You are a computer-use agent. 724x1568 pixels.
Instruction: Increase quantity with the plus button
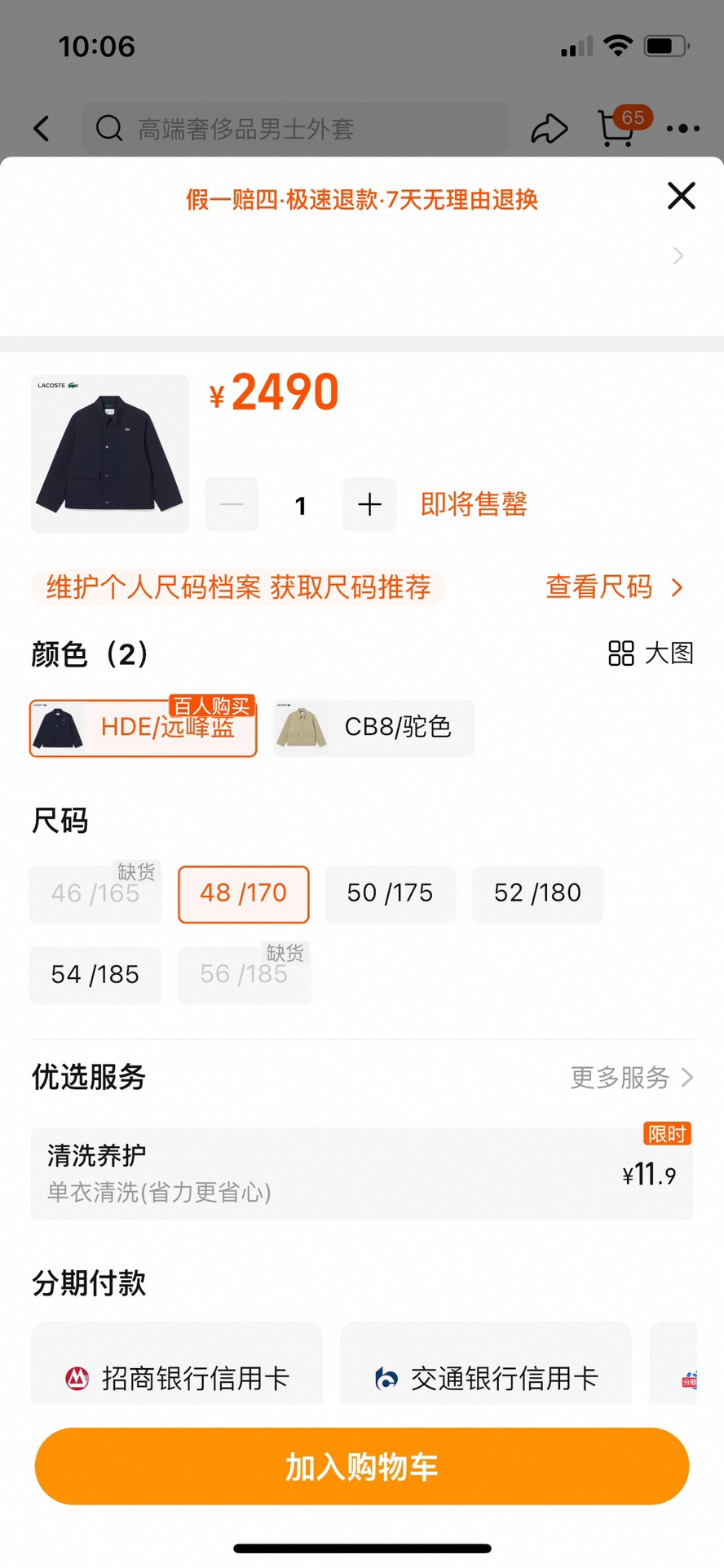(369, 504)
